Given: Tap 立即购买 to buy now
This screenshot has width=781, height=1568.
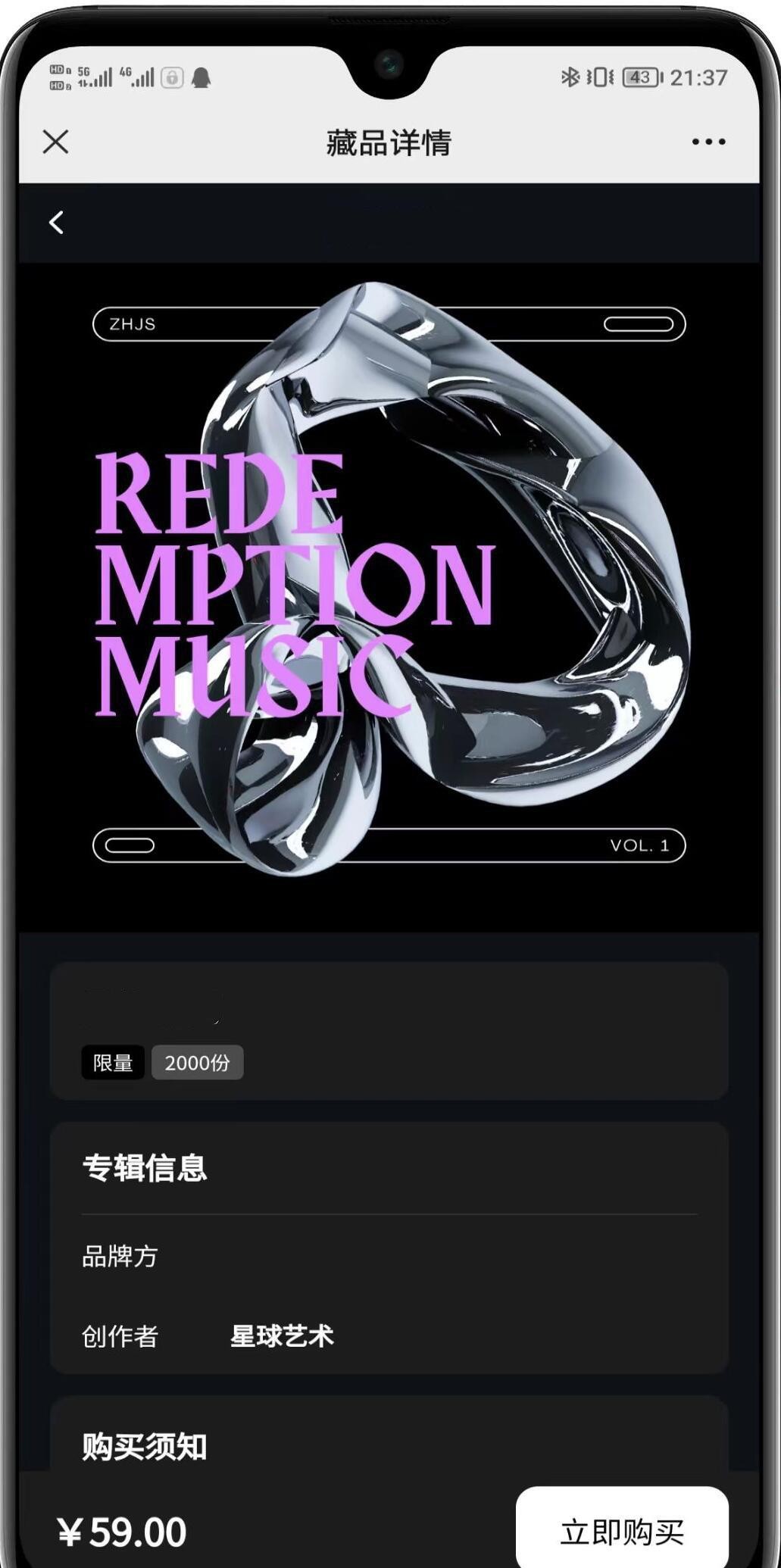Looking at the screenshot, I should (x=622, y=1531).
